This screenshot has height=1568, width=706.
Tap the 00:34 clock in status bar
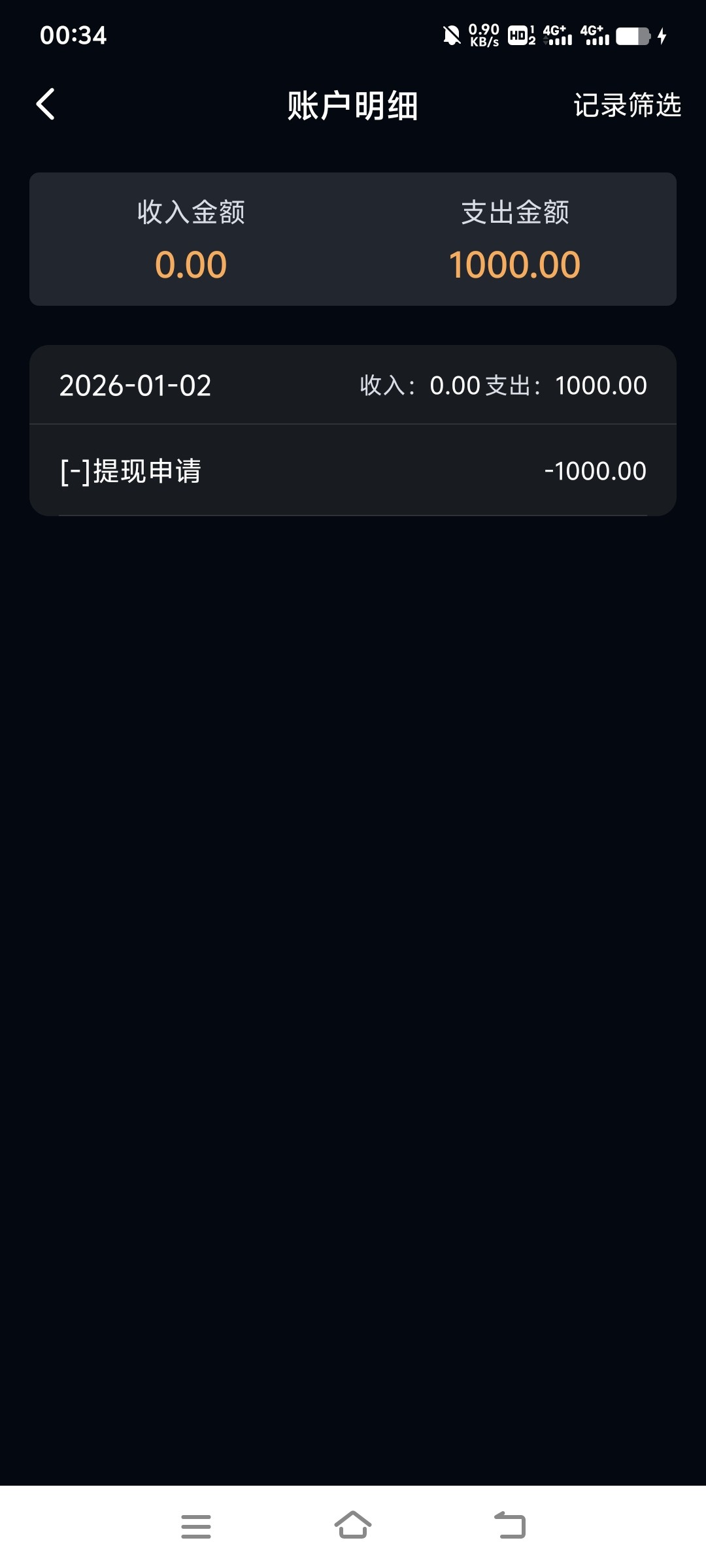coord(74,36)
